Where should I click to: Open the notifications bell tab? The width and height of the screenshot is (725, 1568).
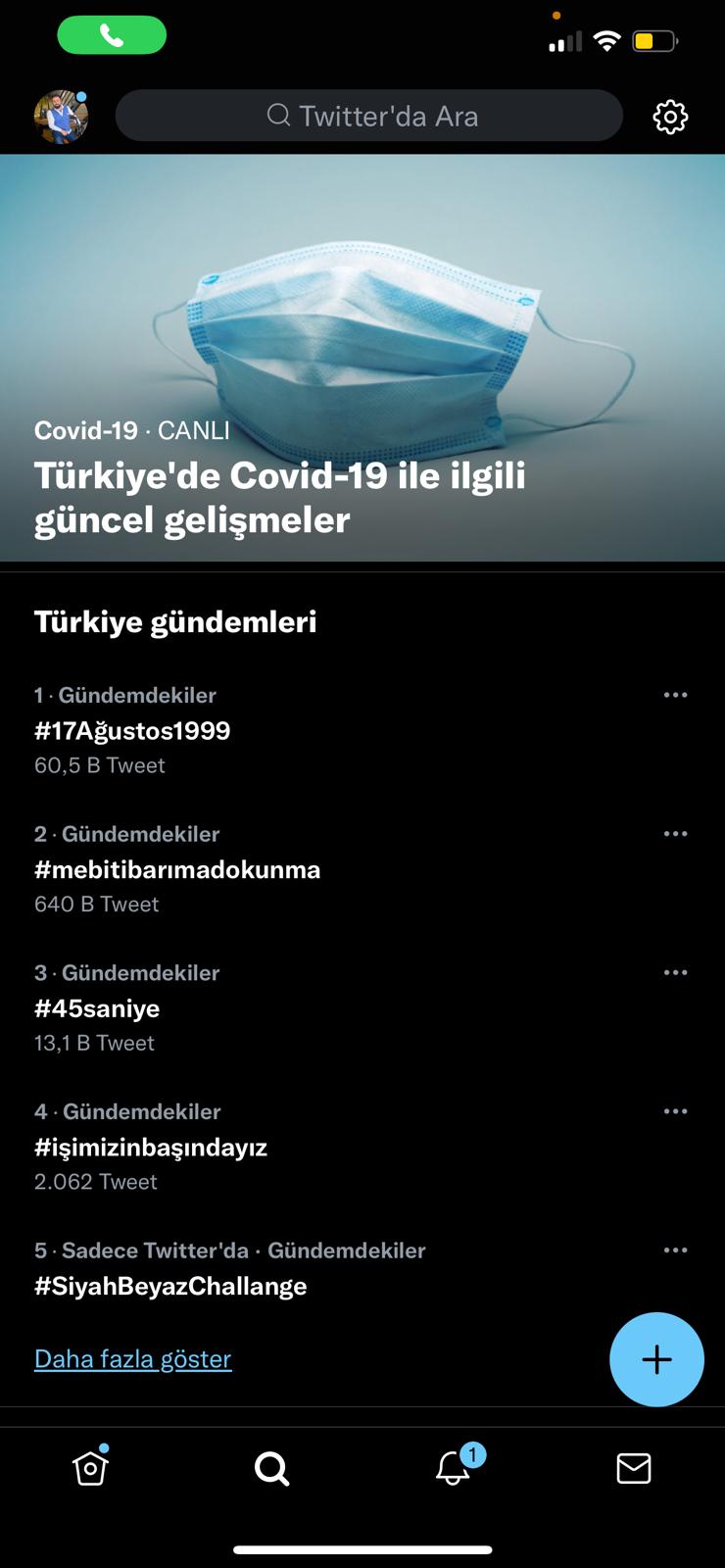coord(454,1468)
